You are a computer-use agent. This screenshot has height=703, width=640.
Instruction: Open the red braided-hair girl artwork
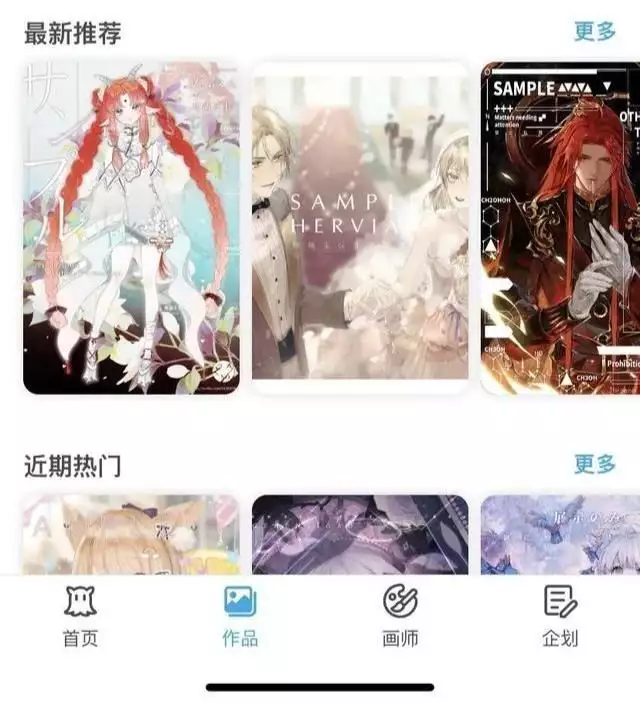pyautogui.click(x=131, y=228)
